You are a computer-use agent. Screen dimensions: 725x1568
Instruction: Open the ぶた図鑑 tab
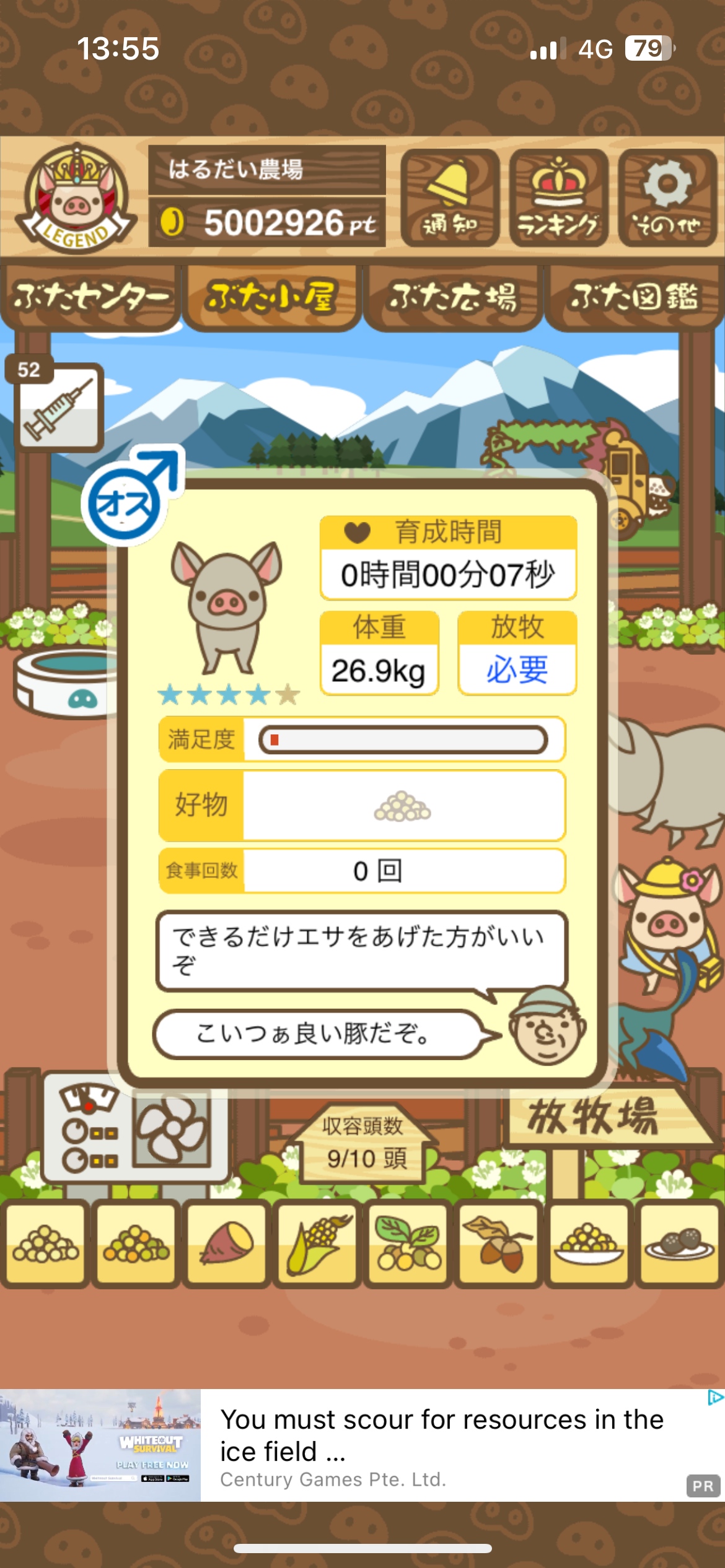point(634,297)
